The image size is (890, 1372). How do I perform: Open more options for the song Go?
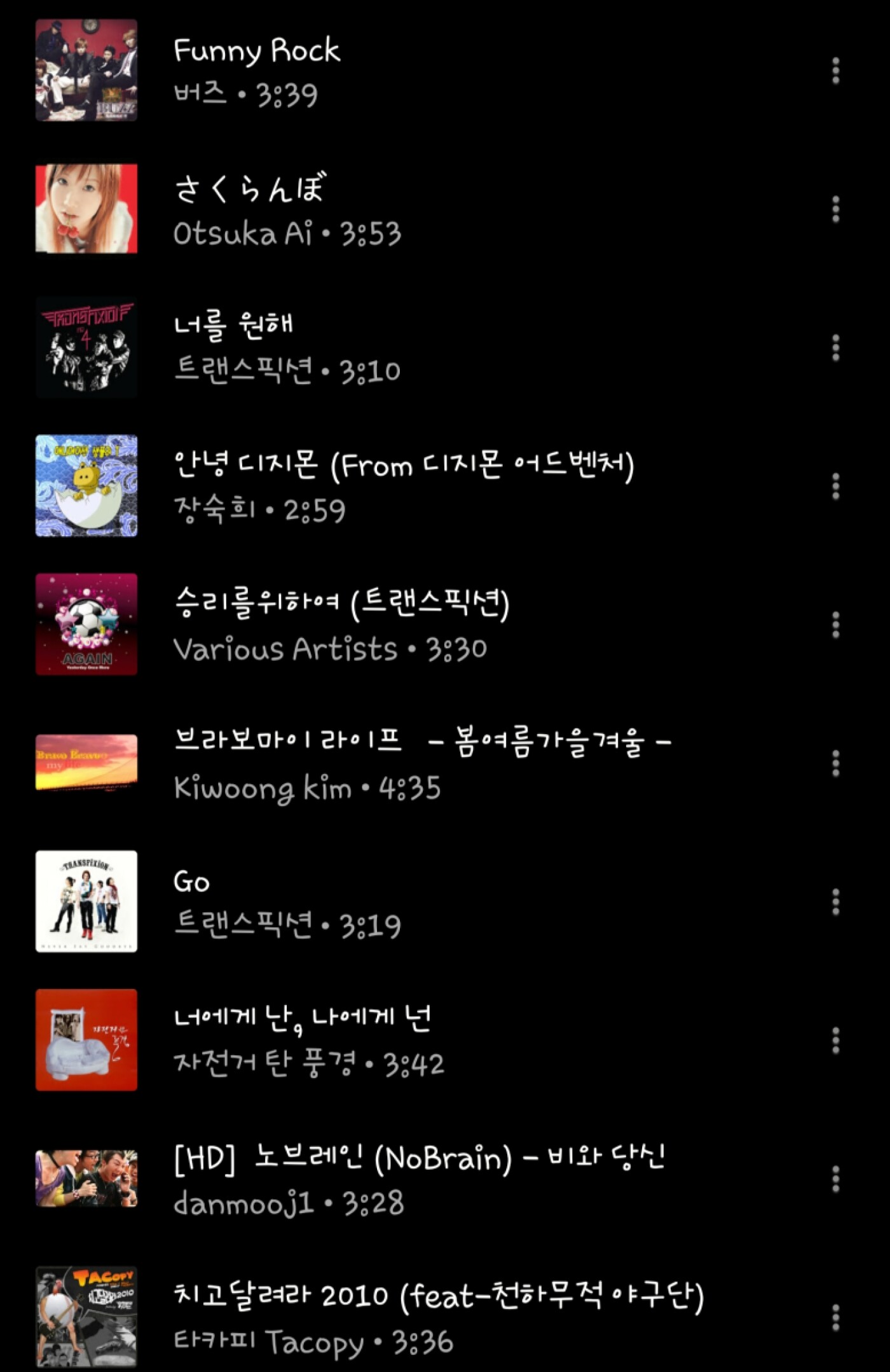click(835, 902)
